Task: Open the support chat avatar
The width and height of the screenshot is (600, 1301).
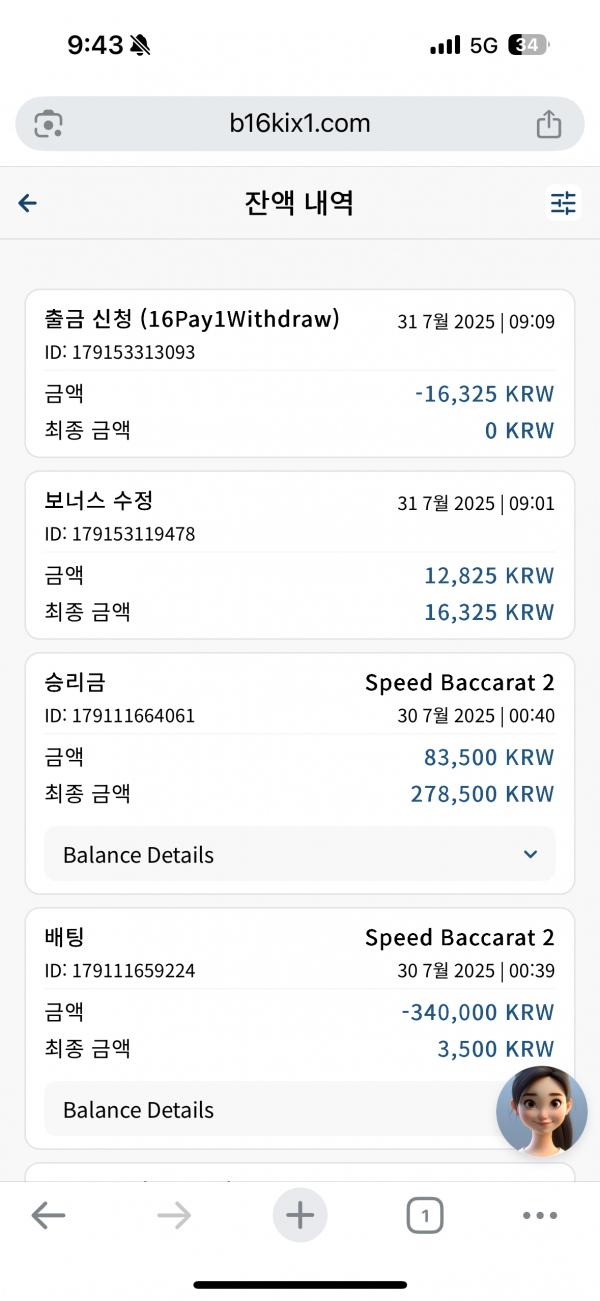Action: 542,1111
